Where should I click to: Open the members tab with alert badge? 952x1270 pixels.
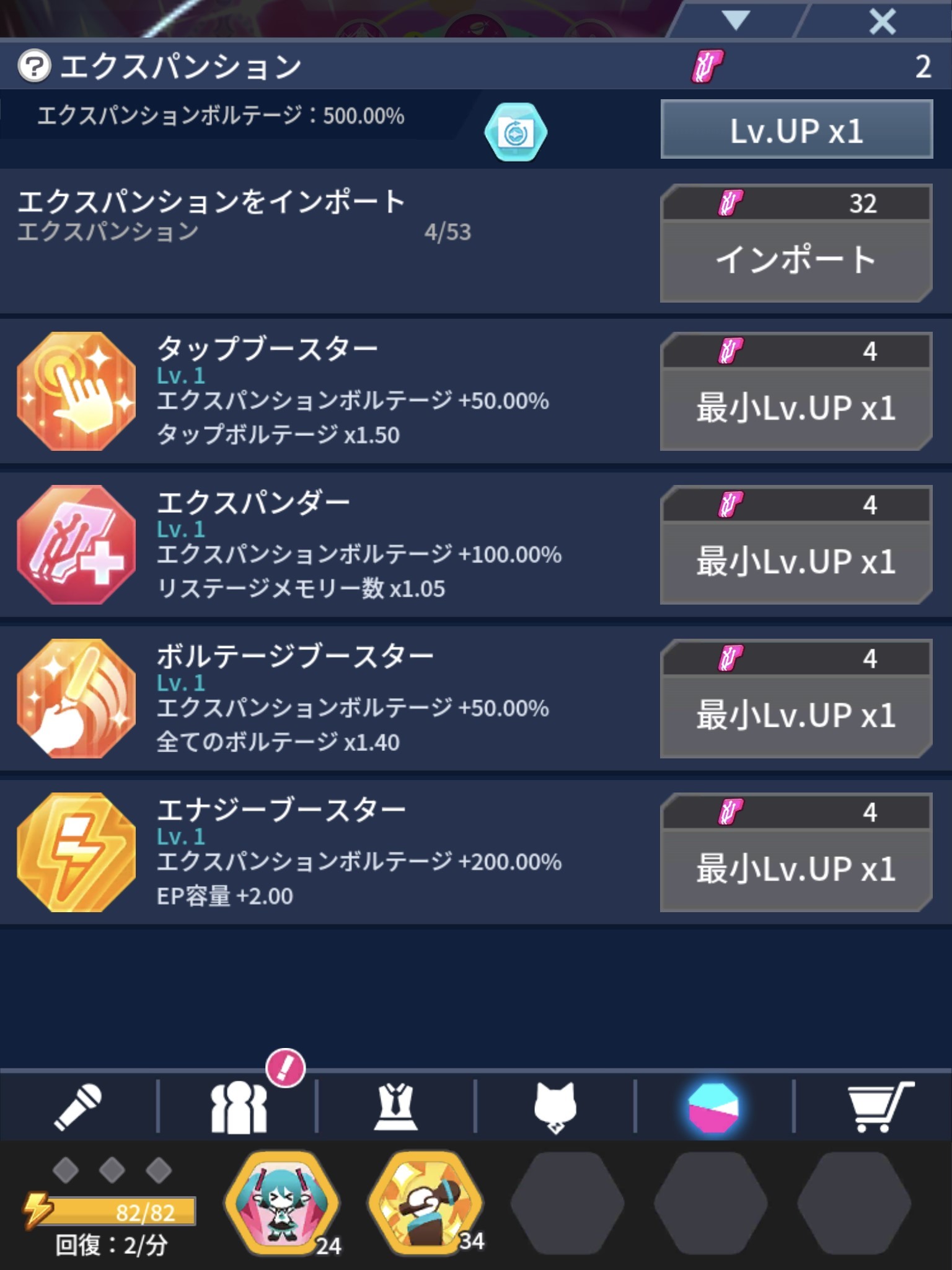(239, 1107)
